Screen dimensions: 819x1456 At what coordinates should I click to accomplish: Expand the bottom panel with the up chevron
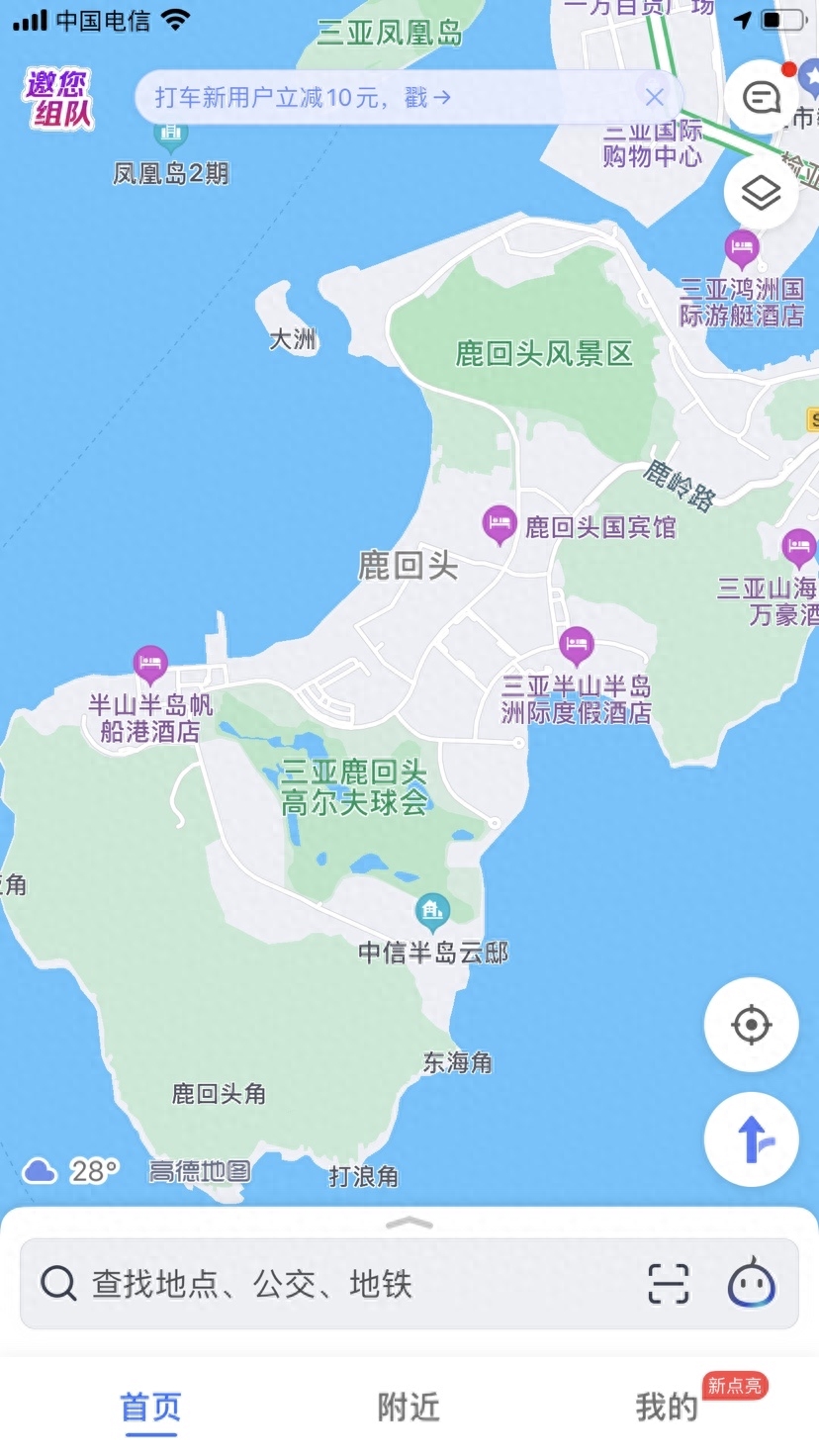(409, 1224)
